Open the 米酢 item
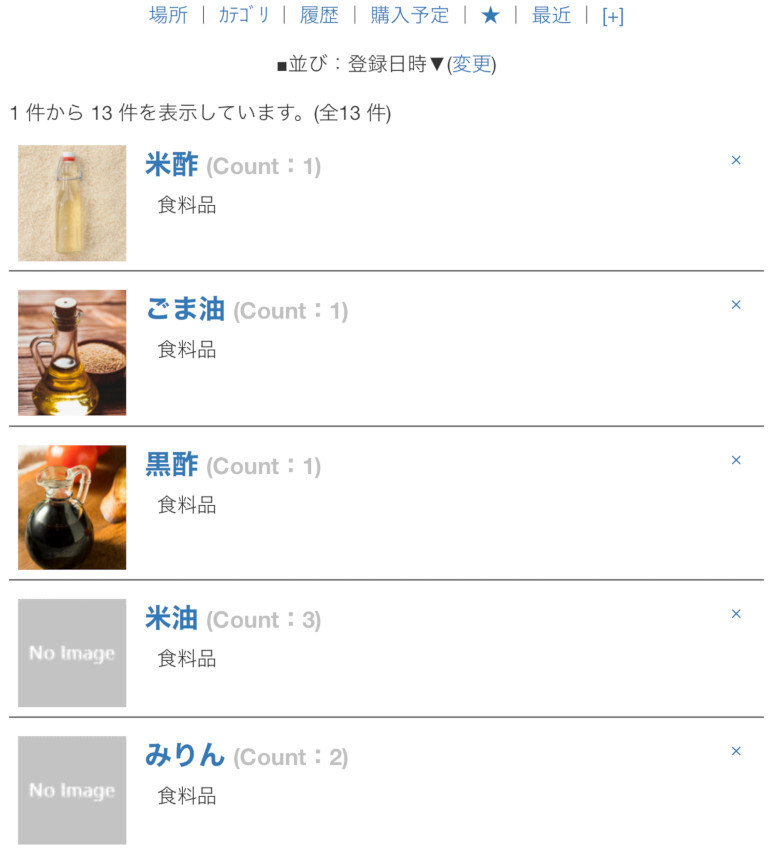The width and height of the screenshot is (773, 850). point(172,165)
